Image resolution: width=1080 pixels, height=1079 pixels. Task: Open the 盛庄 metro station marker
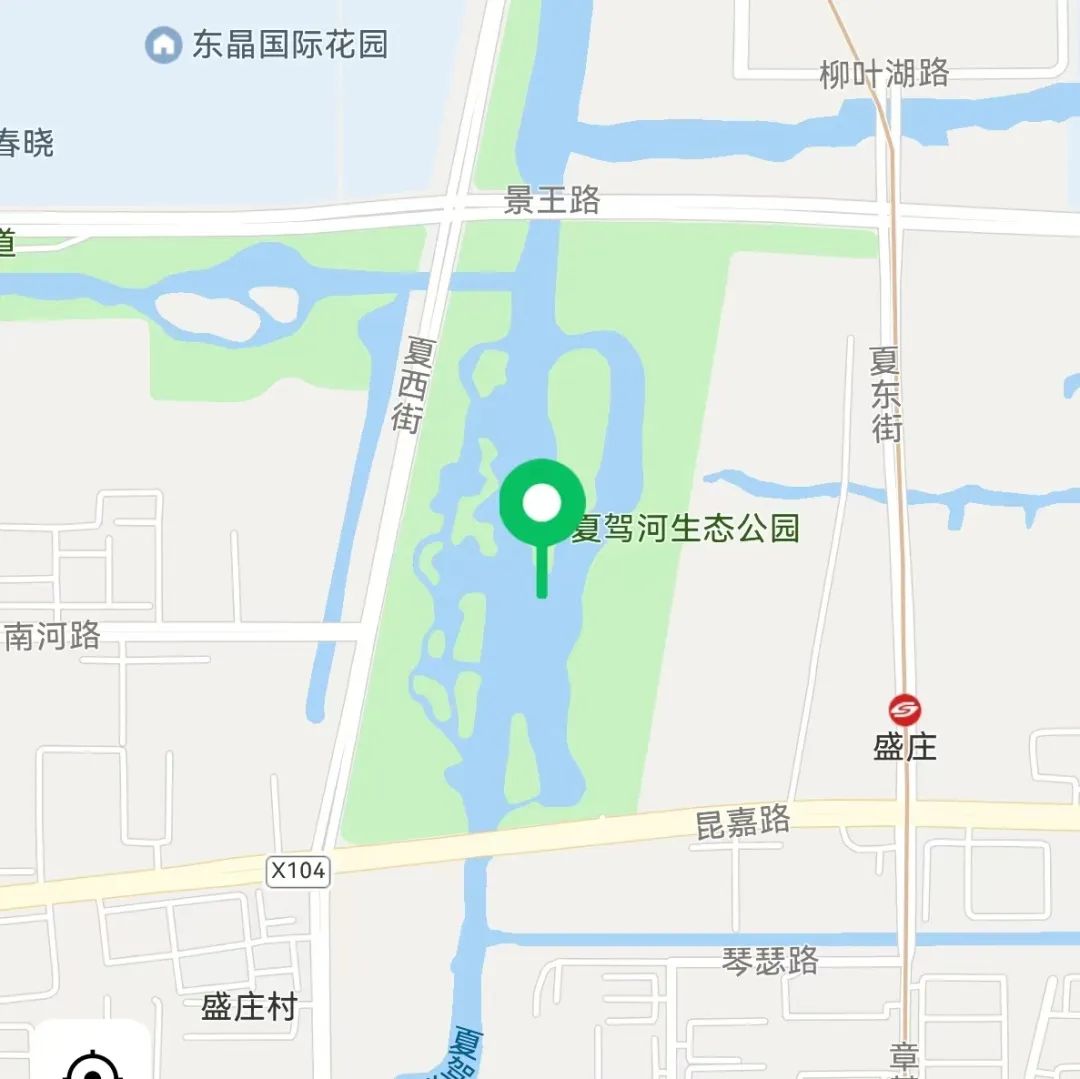click(x=905, y=710)
